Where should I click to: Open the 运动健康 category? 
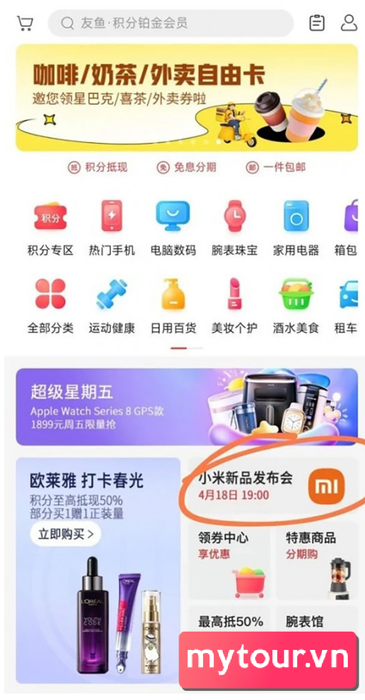click(x=112, y=306)
